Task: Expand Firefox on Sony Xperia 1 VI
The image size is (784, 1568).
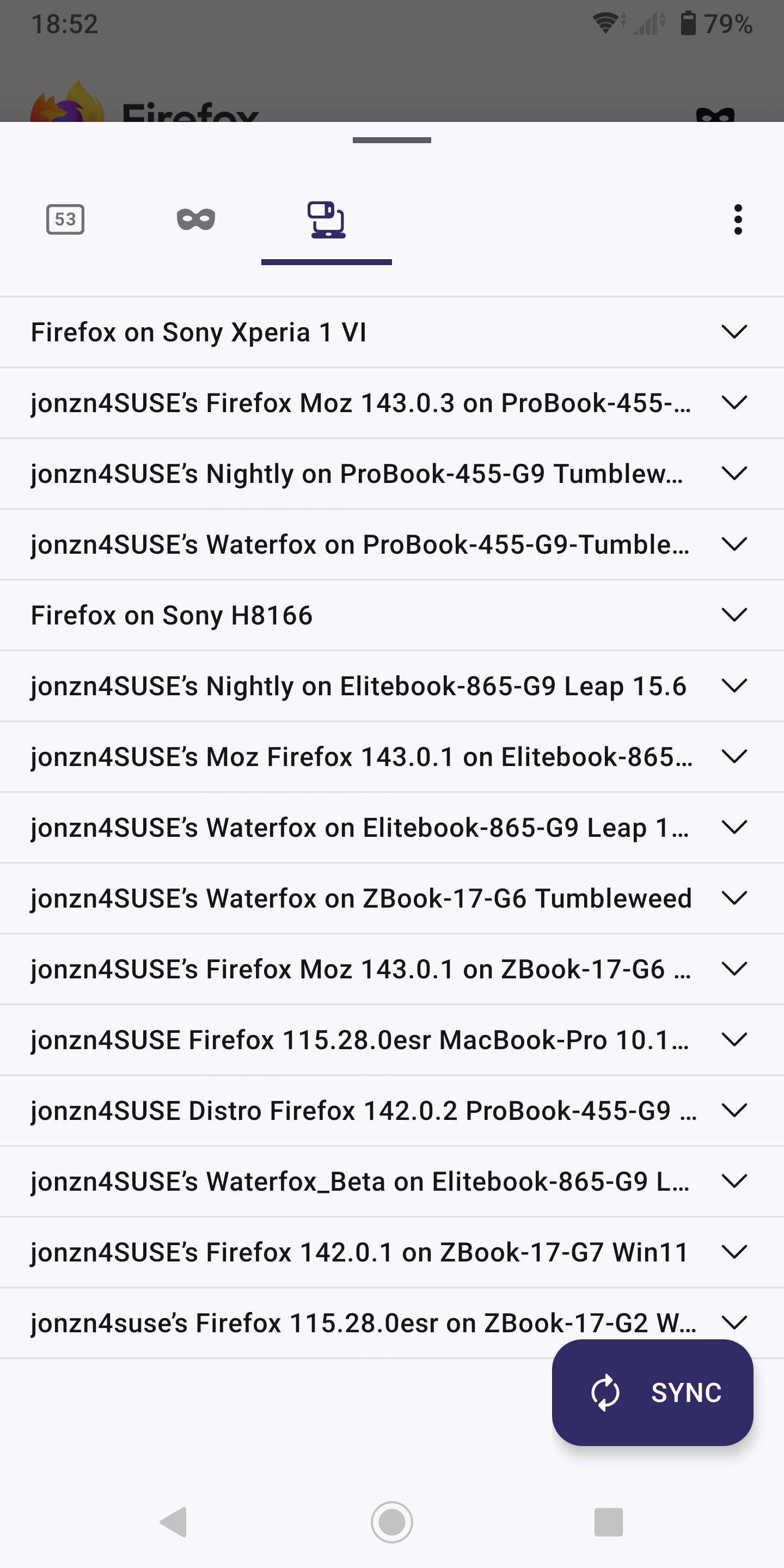Action: [733, 332]
